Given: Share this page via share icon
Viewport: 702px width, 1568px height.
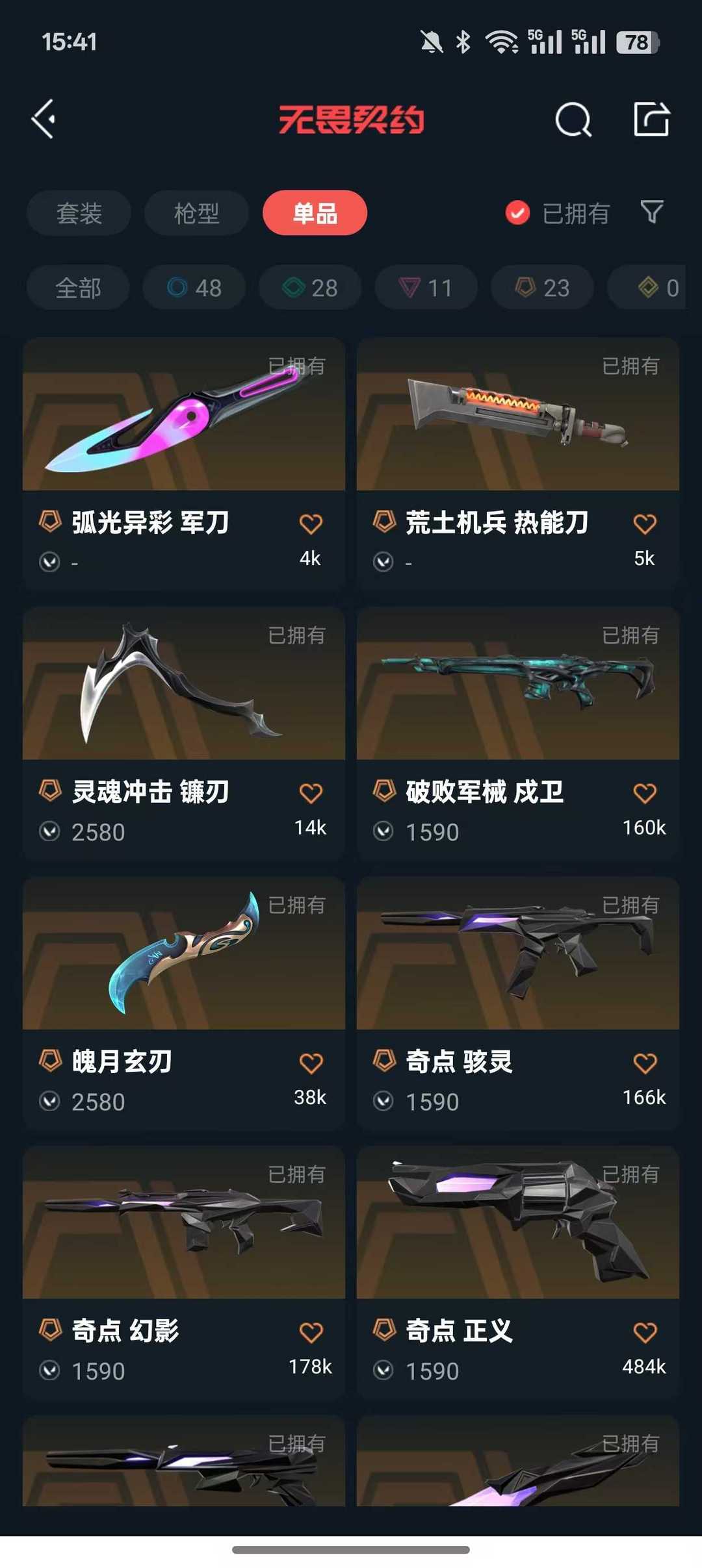Looking at the screenshot, I should 651,120.
